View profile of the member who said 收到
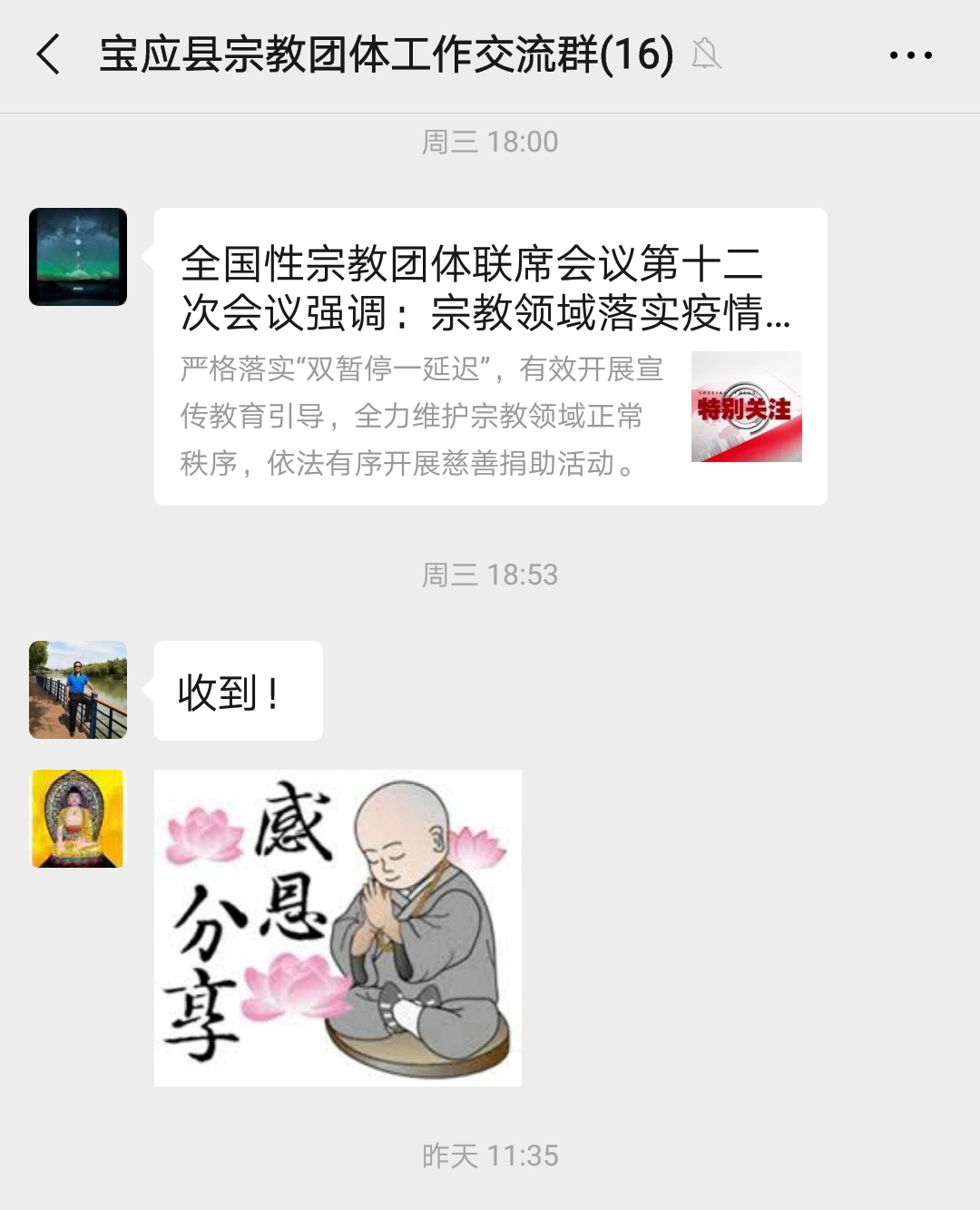 point(78,690)
